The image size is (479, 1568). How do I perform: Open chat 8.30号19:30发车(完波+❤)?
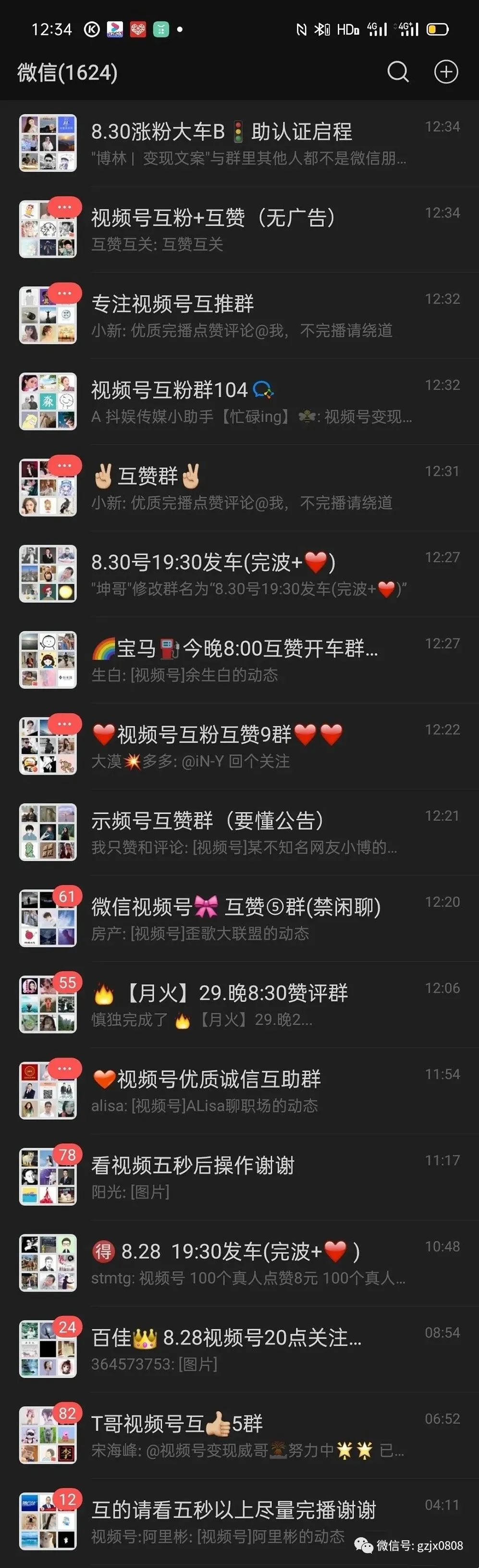(x=244, y=574)
